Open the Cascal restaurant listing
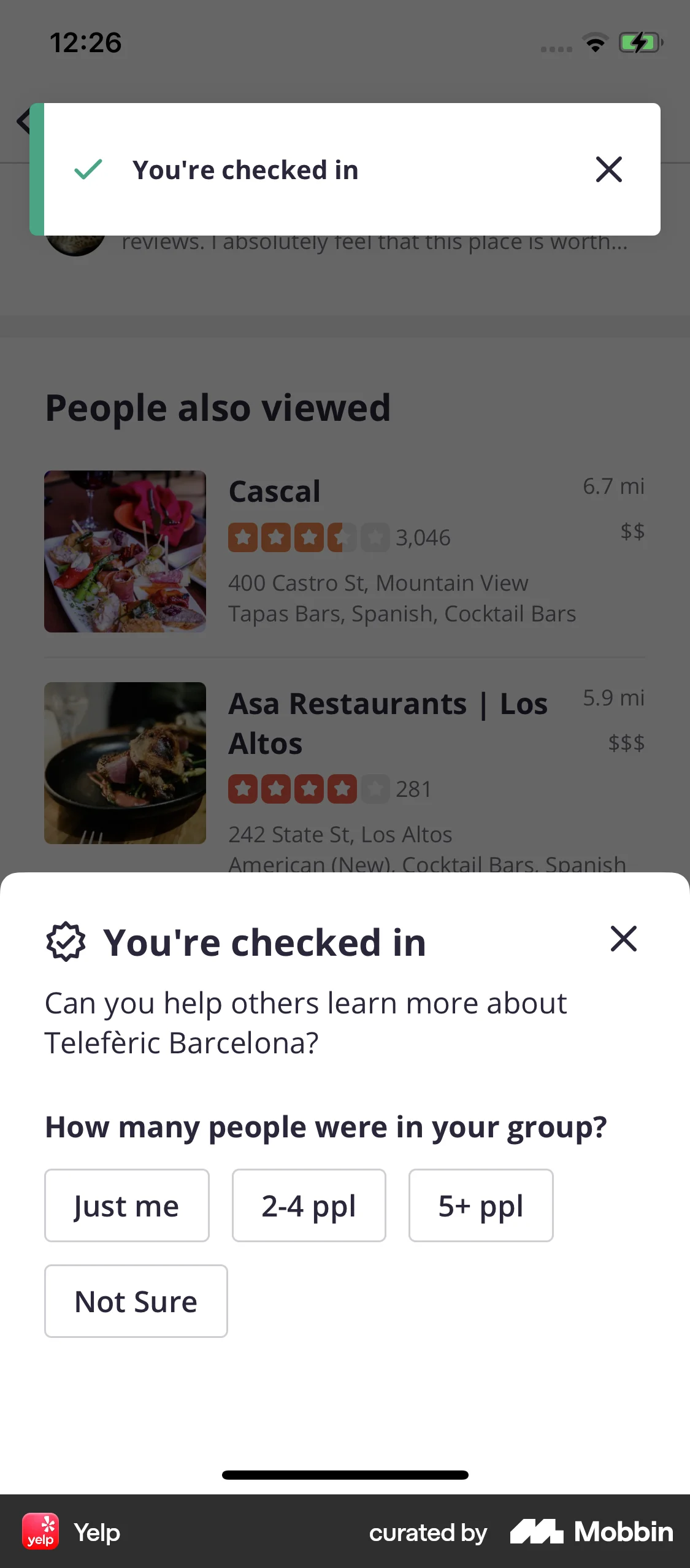The width and height of the screenshot is (690, 1568). pyautogui.click(x=274, y=490)
